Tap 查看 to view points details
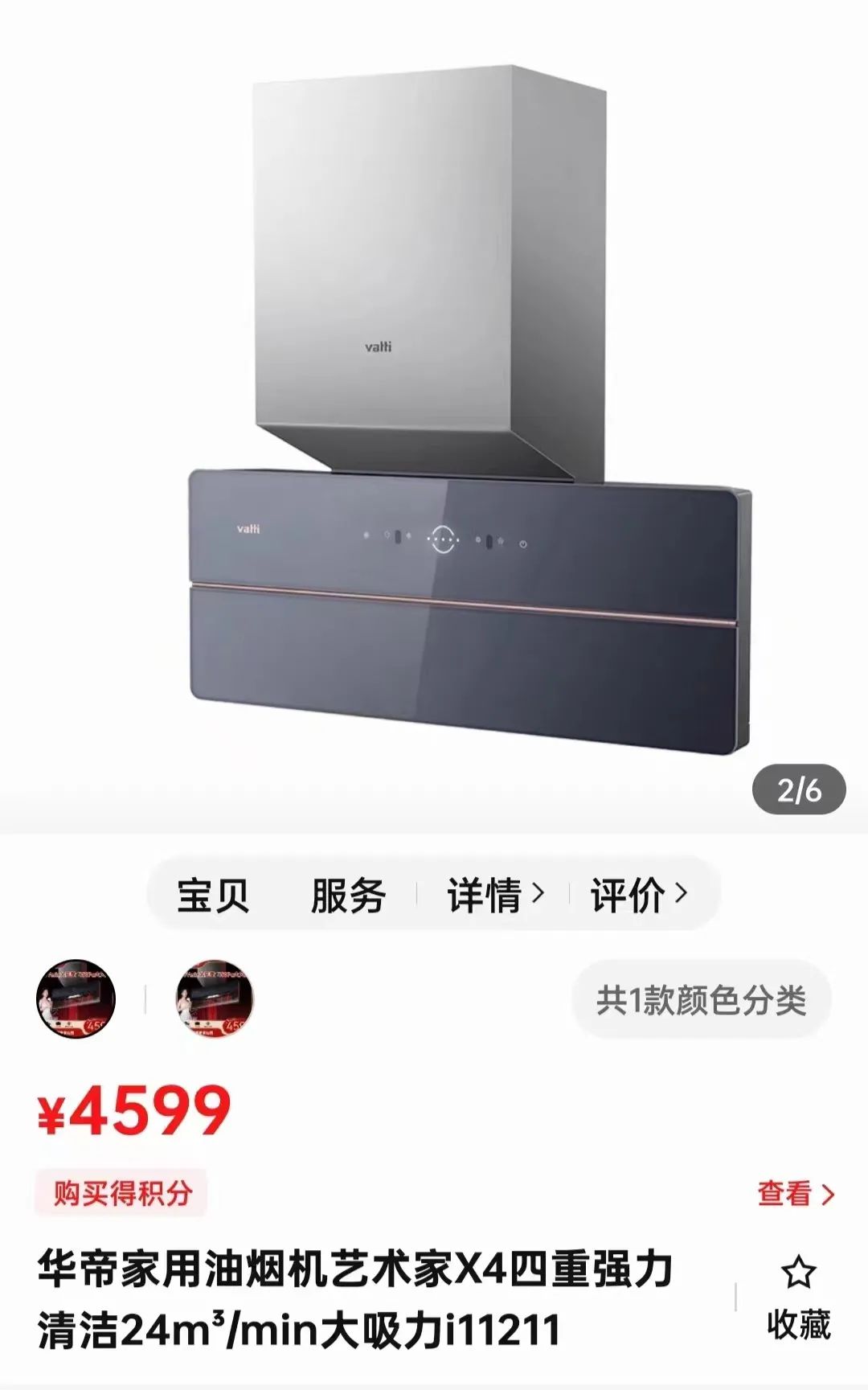This screenshot has height=1390, width=868. (796, 1194)
